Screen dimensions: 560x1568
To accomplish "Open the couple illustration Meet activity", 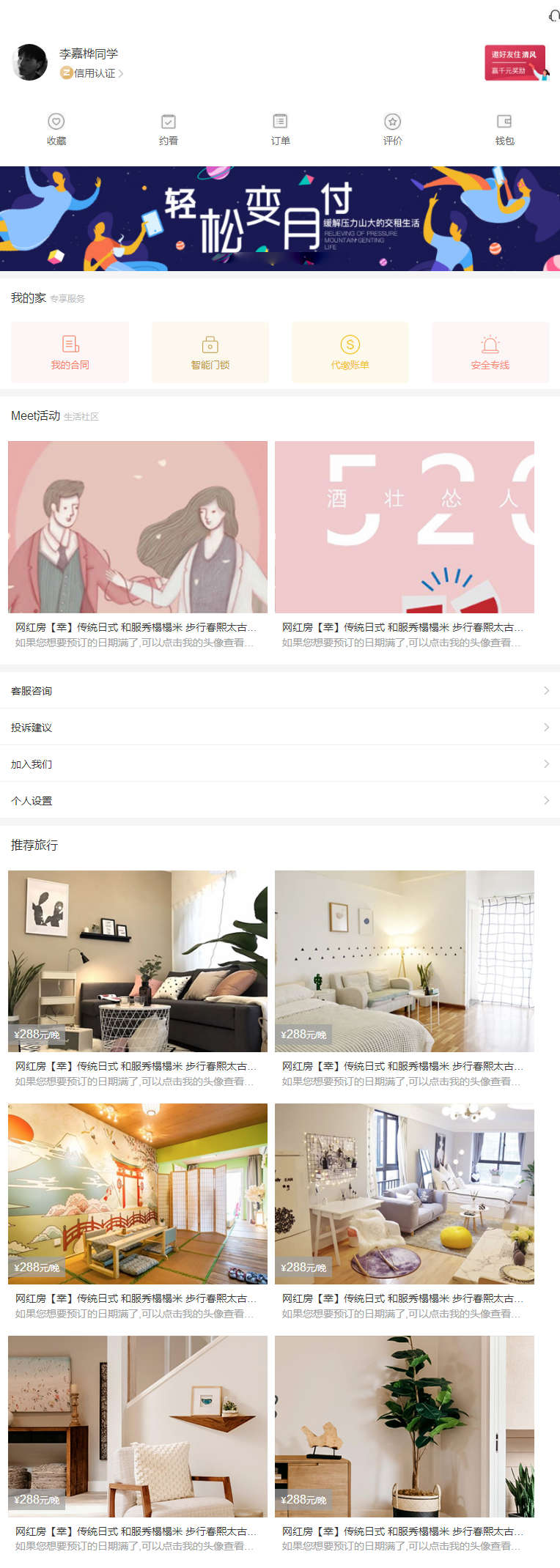I will pyautogui.click(x=138, y=527).
